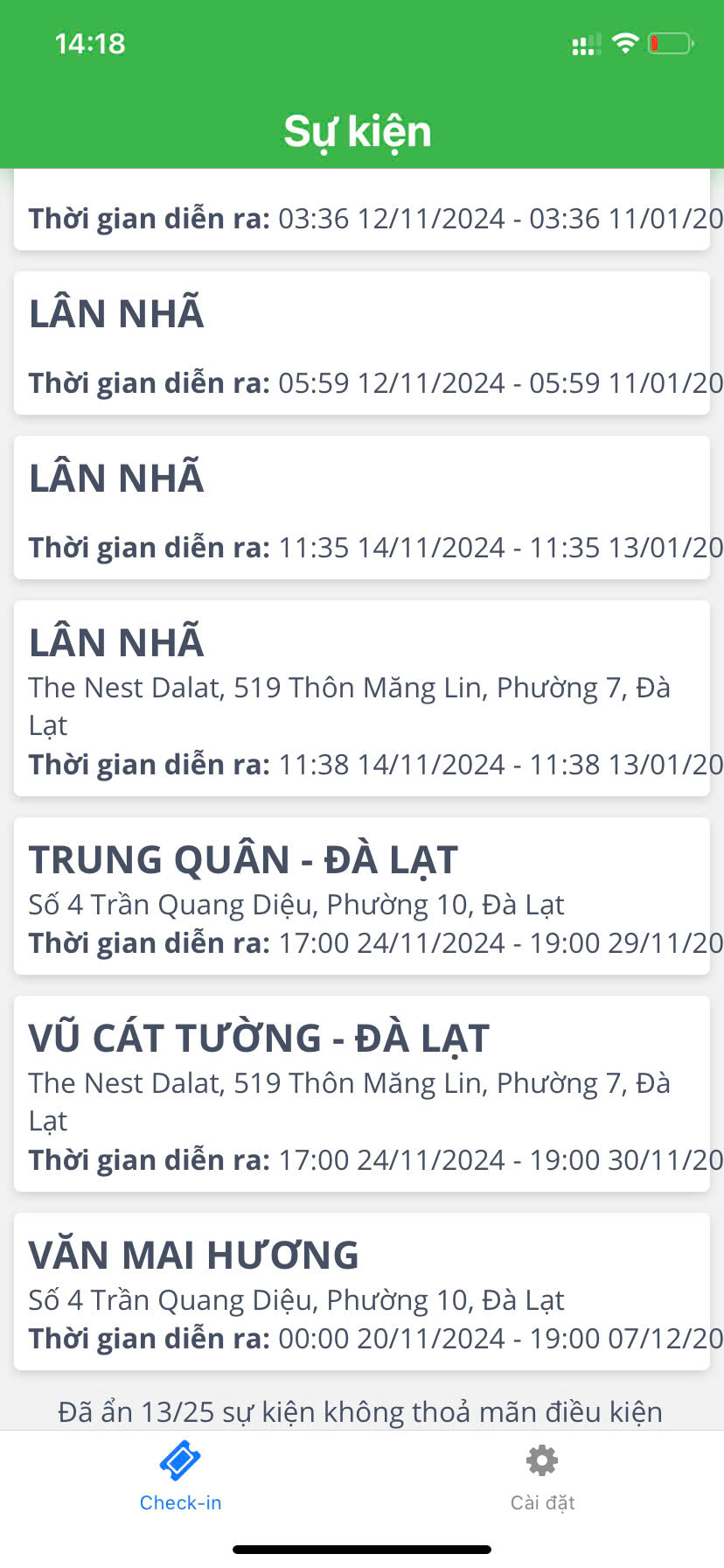
Task: Open the VŨ CÁT TƯỜNG - ĐÀ LẠT event
Action: pos(361,1094)
